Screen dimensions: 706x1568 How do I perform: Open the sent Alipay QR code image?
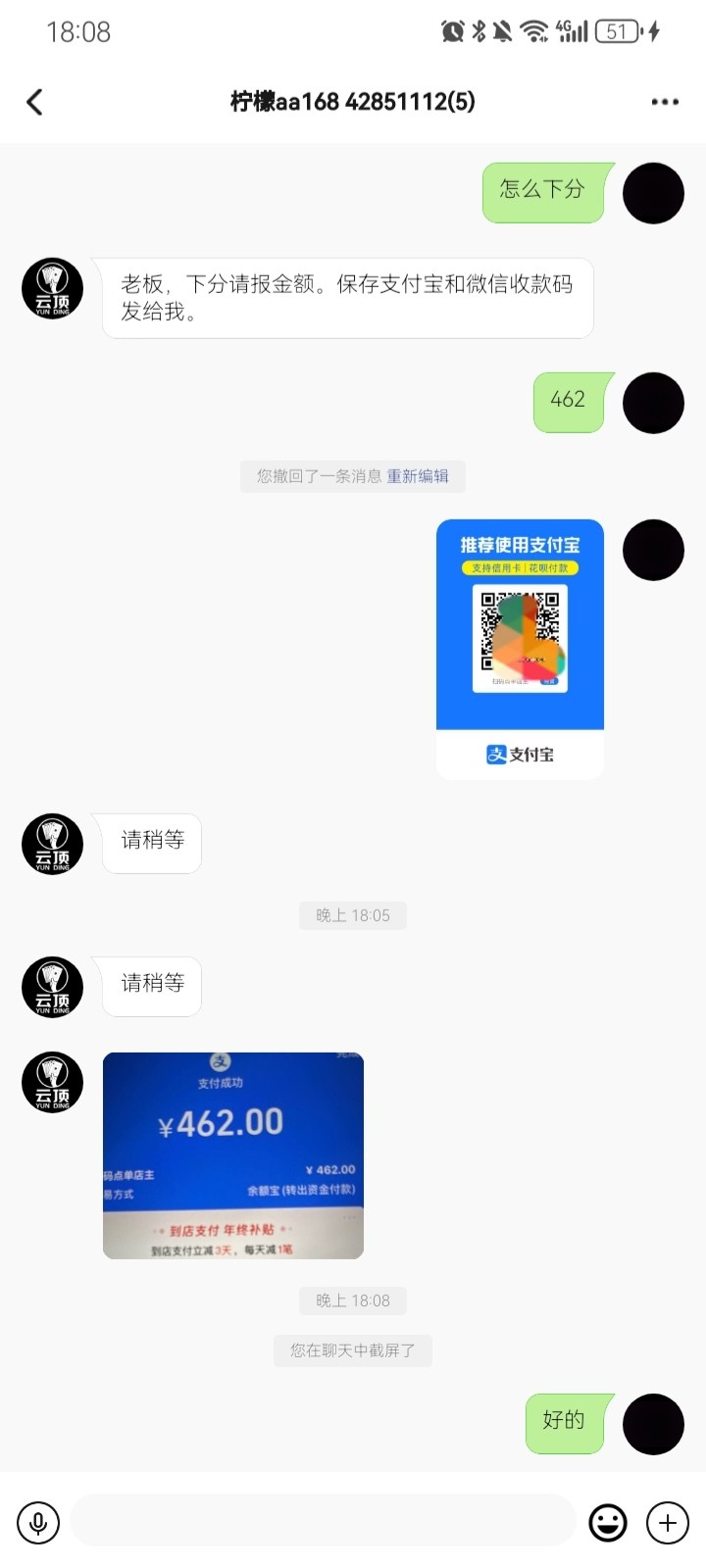pos(520,649)
